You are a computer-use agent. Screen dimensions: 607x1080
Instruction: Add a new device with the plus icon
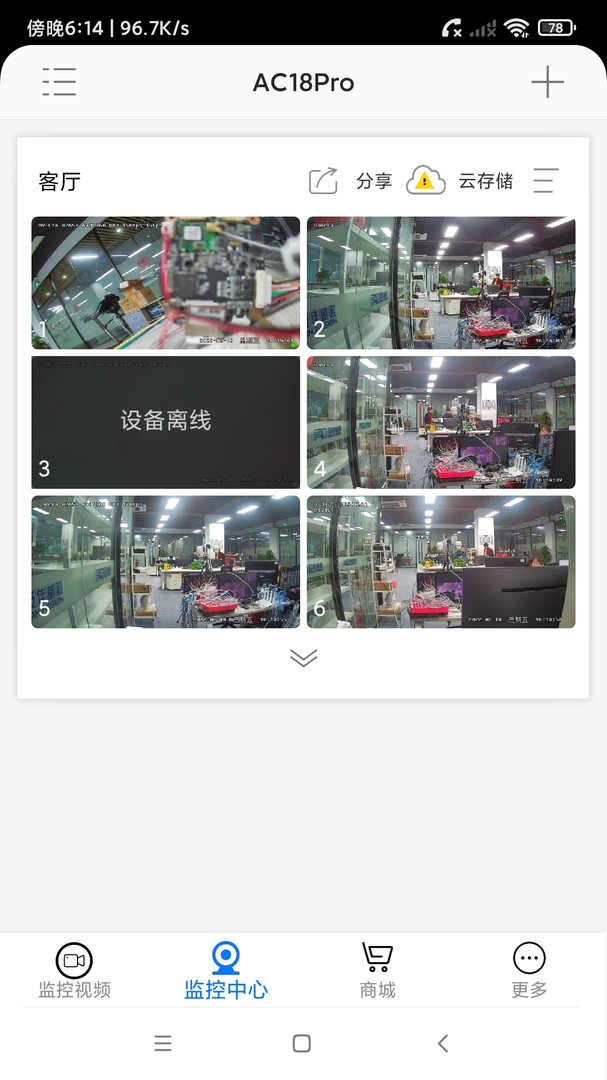pos(547,82)
